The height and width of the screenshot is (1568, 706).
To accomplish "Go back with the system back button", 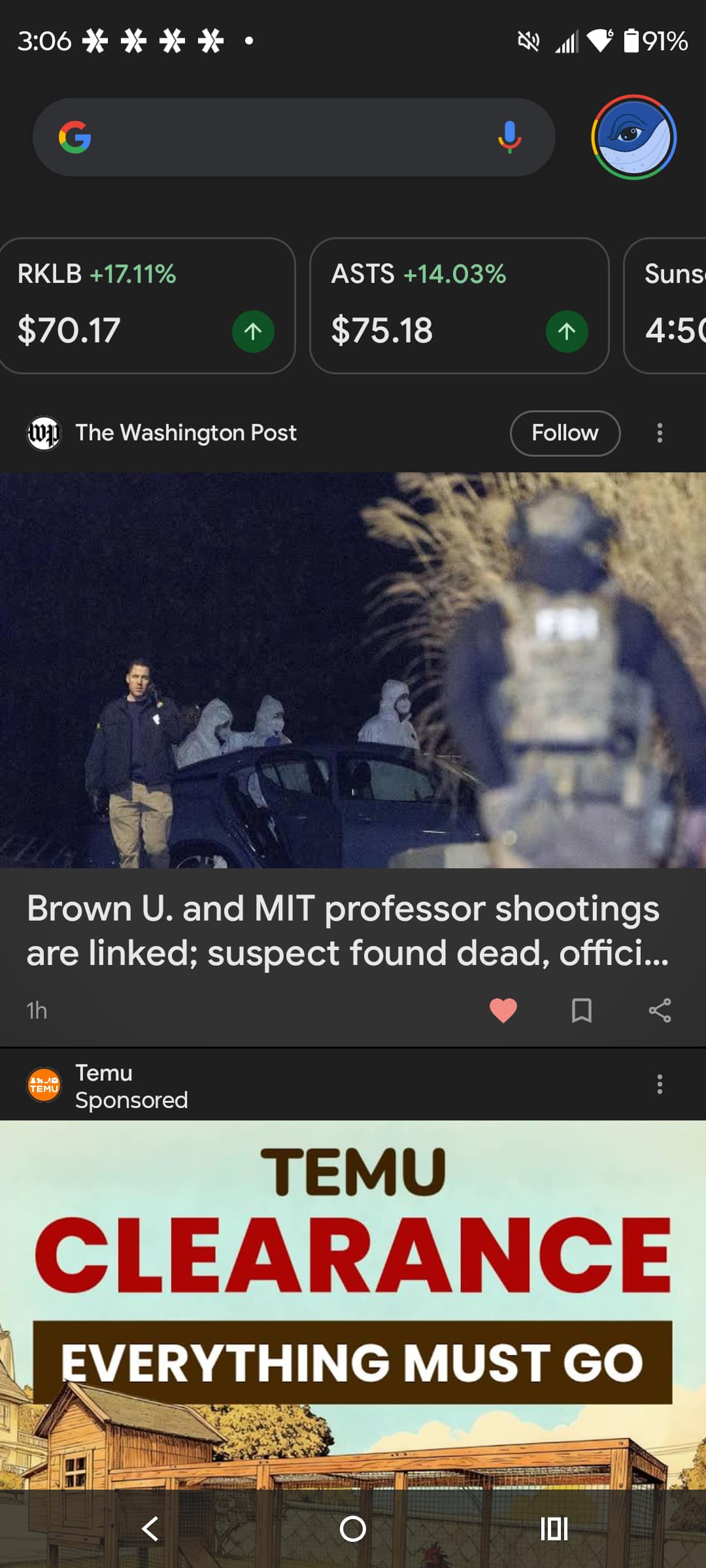I will 150,1529.
